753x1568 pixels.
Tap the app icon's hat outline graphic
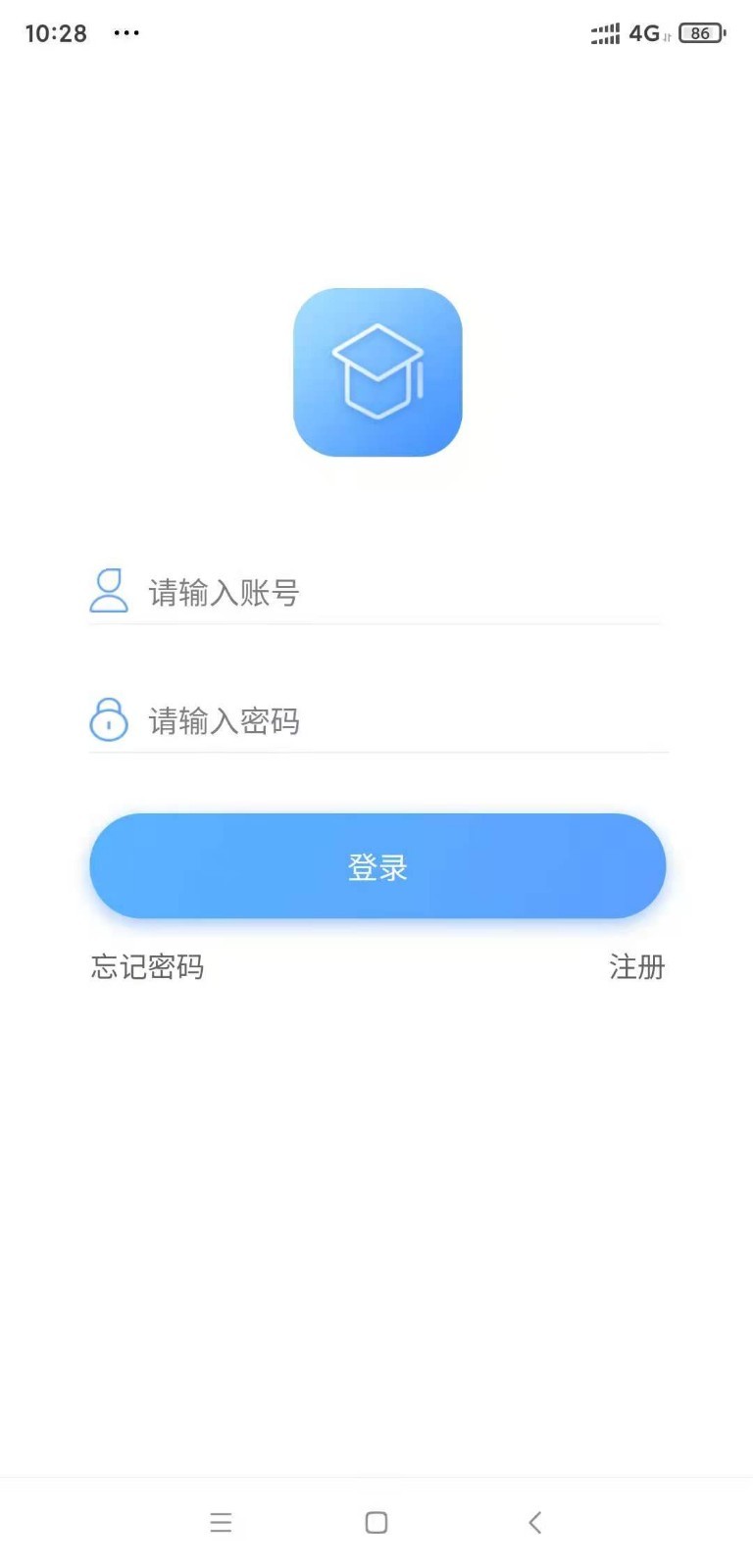point(376,370)
